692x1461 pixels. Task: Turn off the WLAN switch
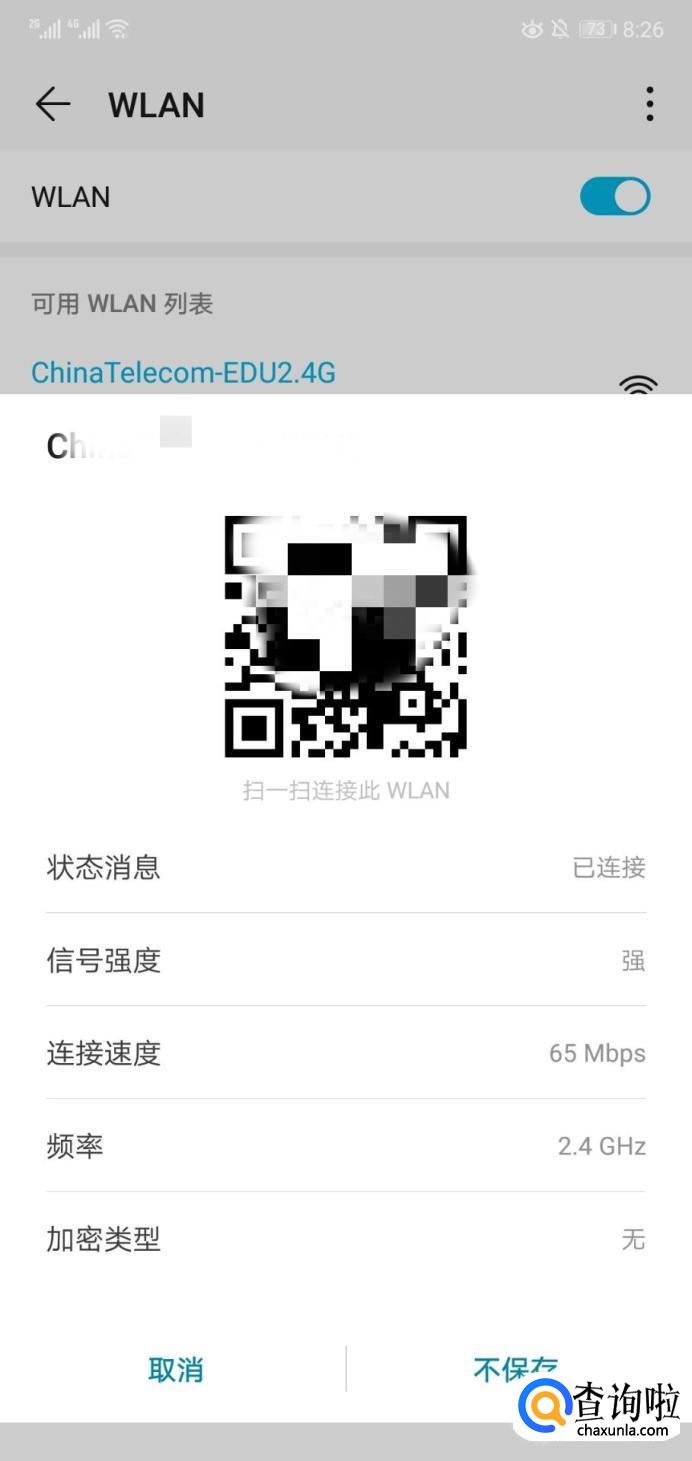pyautogui.click(x=615, y=196)
